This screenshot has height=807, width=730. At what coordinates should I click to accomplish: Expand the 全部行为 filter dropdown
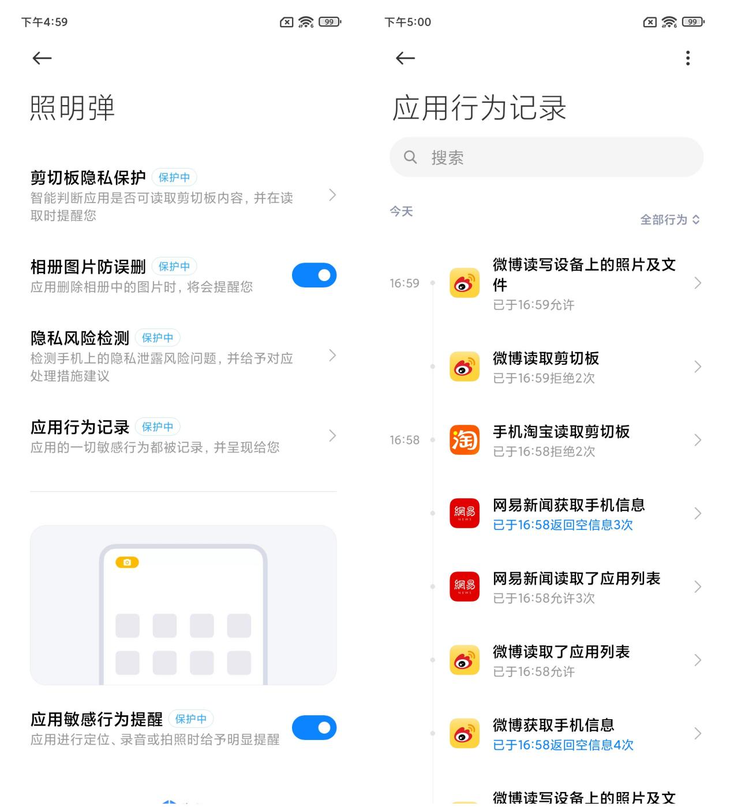coord(670,220)
